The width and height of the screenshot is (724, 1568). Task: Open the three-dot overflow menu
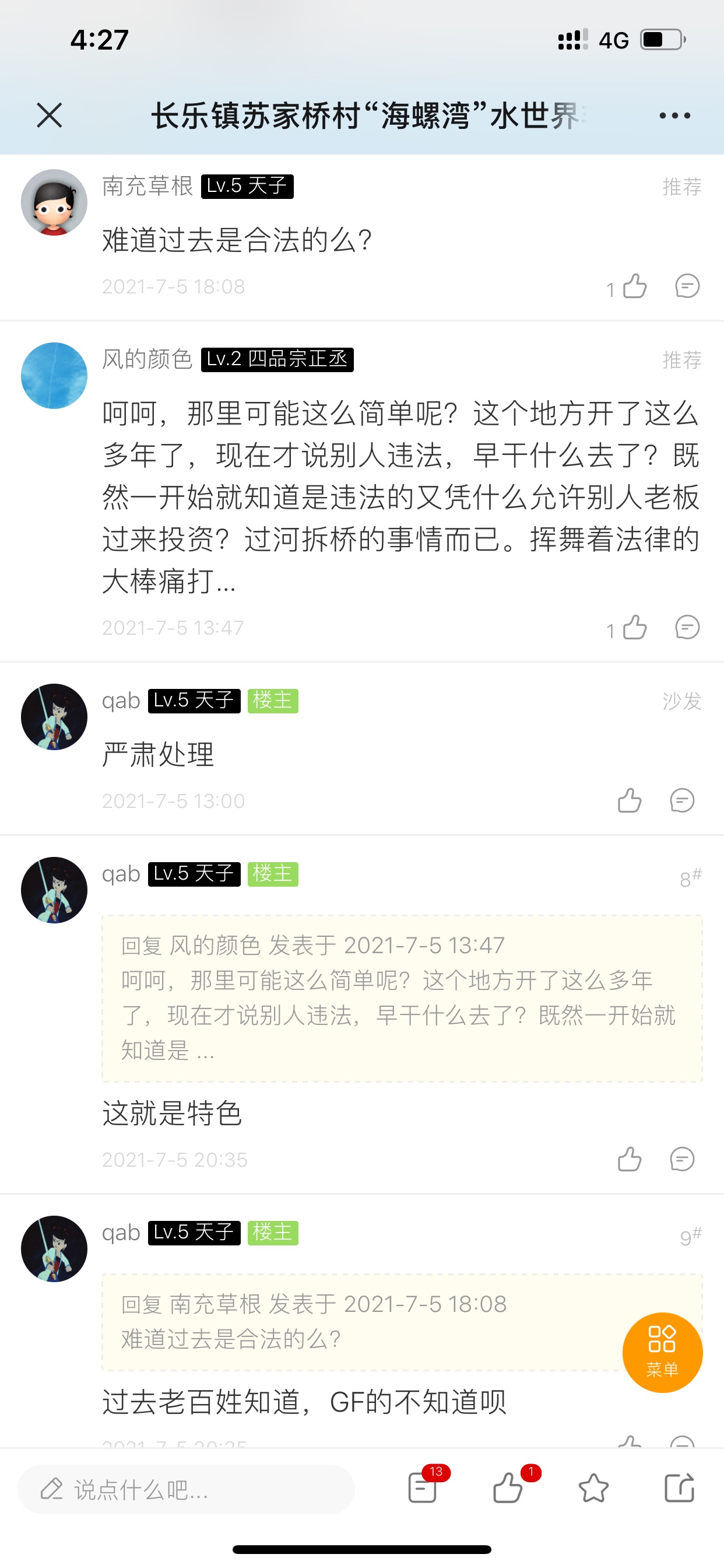pyautogui.click(x=674, y=115)
